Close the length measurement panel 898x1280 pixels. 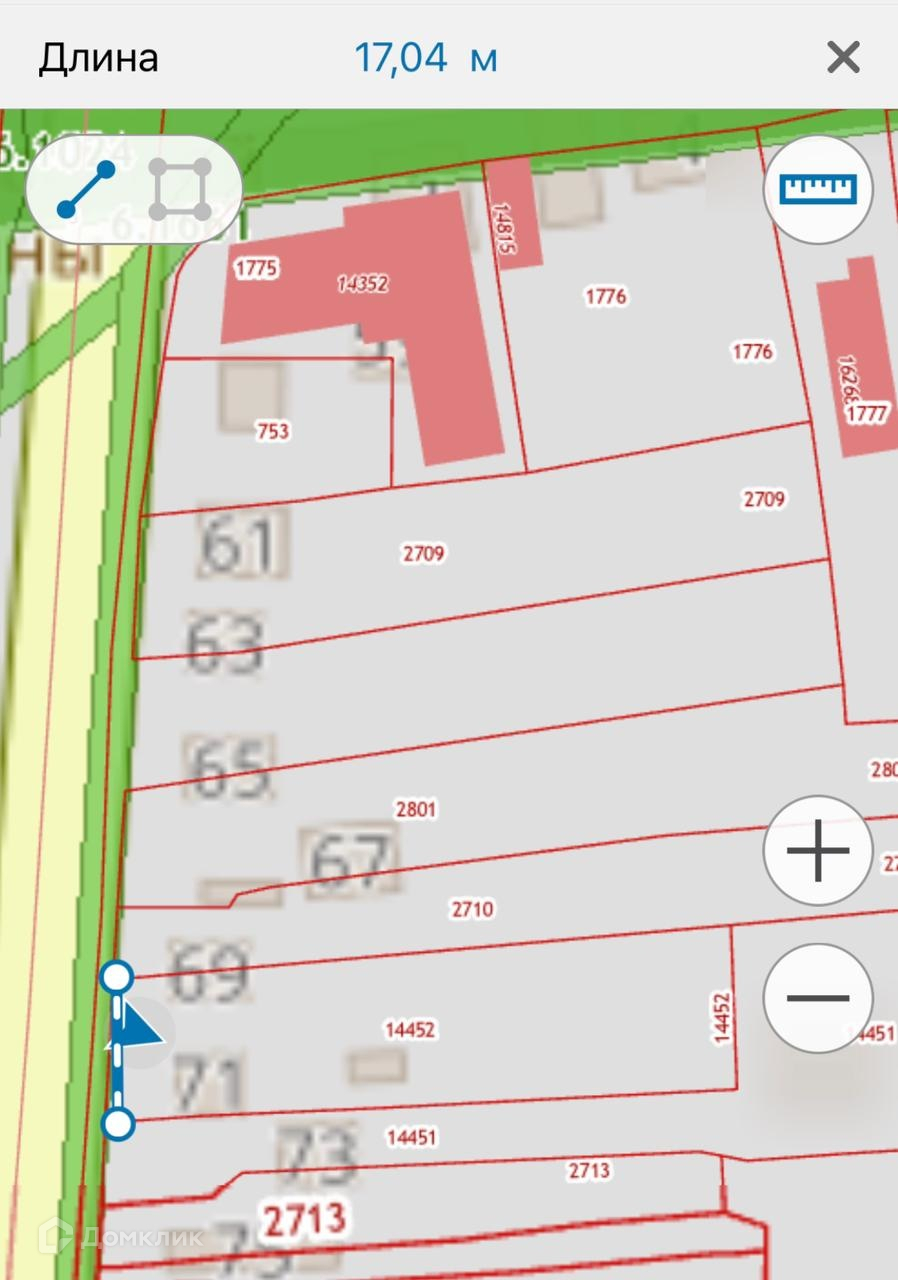tap(843, 57)
